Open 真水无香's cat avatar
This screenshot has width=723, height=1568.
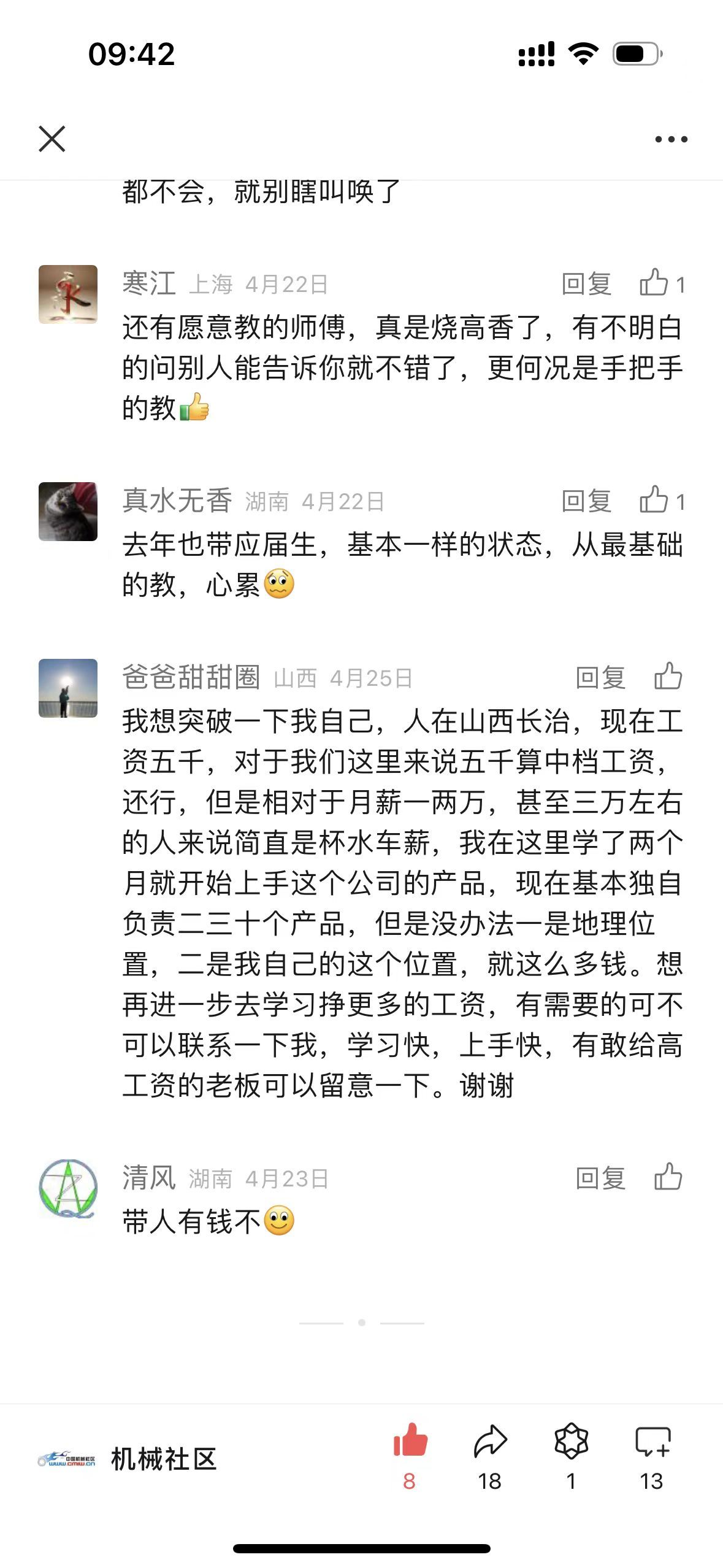point(68,512)
